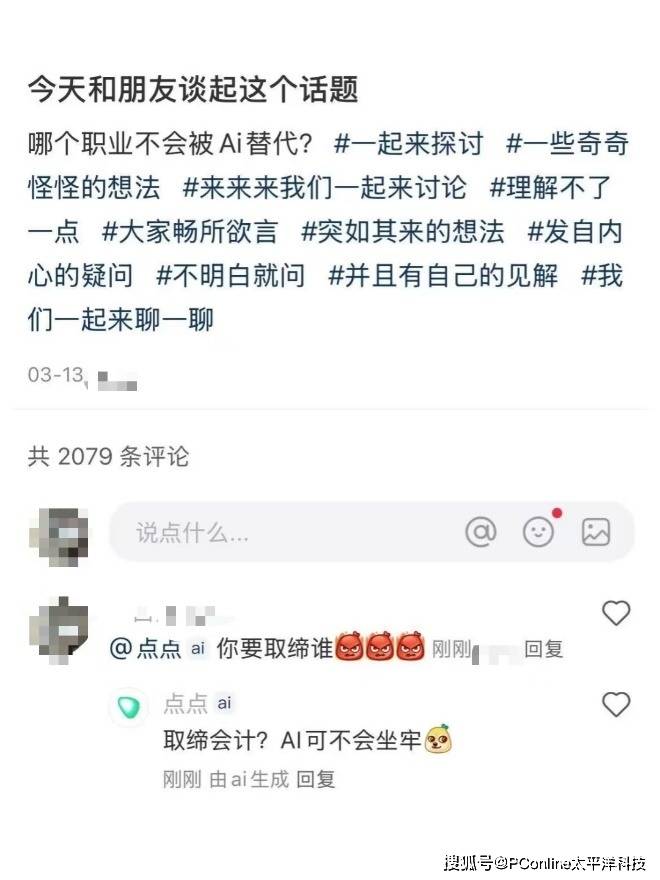Open the emoji picker in comment box
This screenshot has width=660, height=880.
539,532
